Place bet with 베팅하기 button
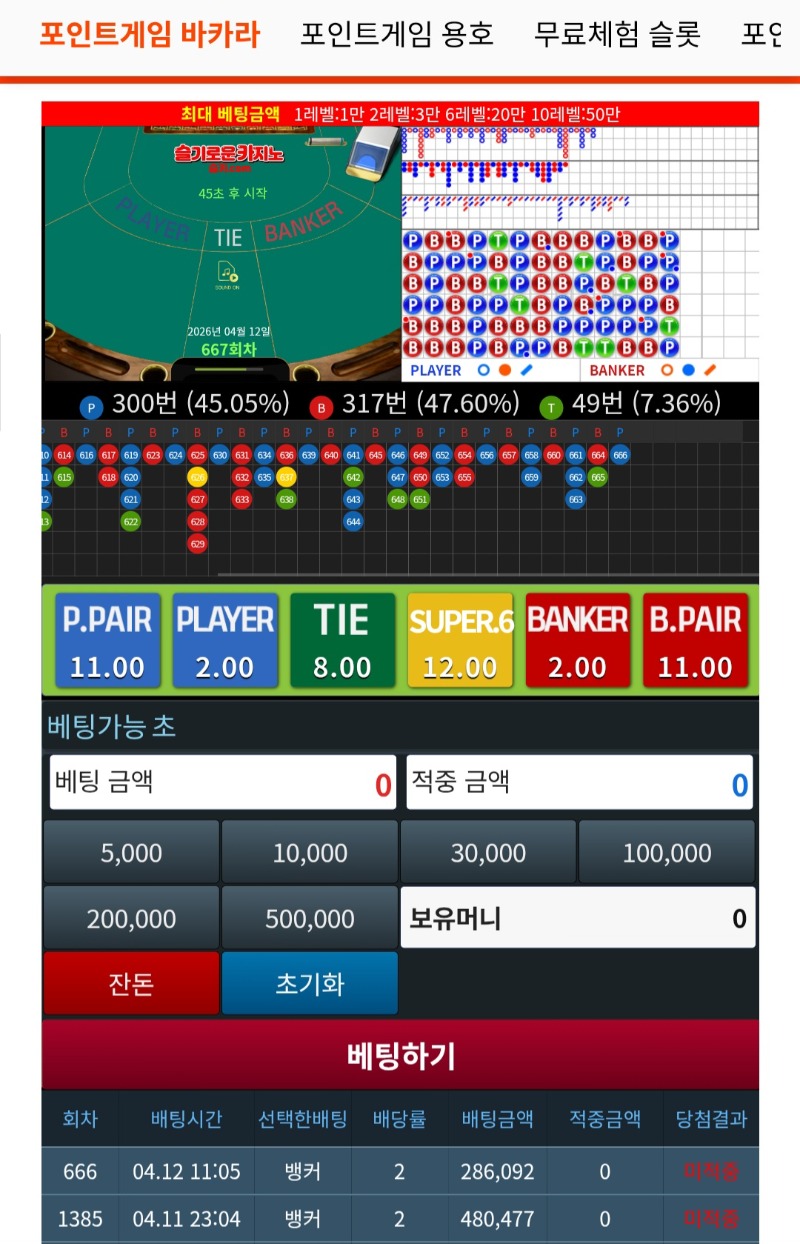800x1244 pixels. click(400, 1055)
